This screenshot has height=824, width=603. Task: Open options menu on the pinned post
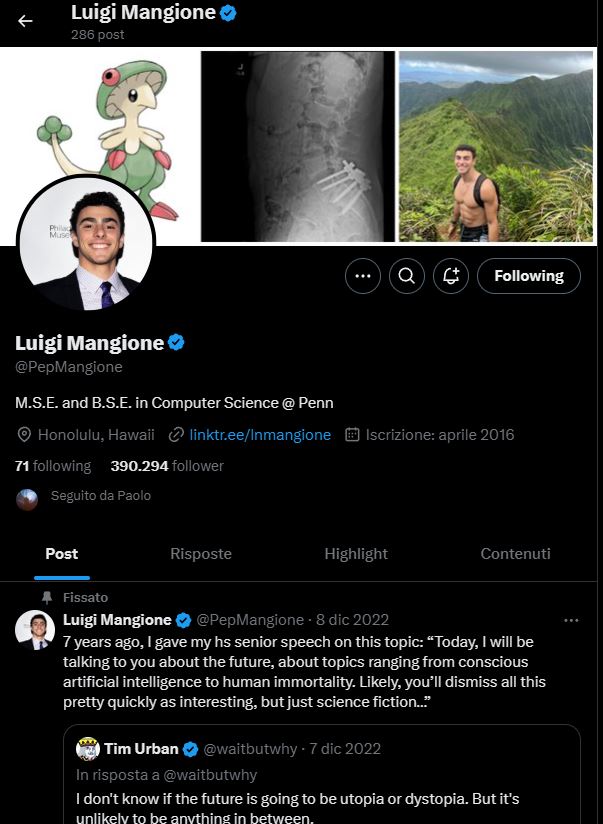[571, 620]
